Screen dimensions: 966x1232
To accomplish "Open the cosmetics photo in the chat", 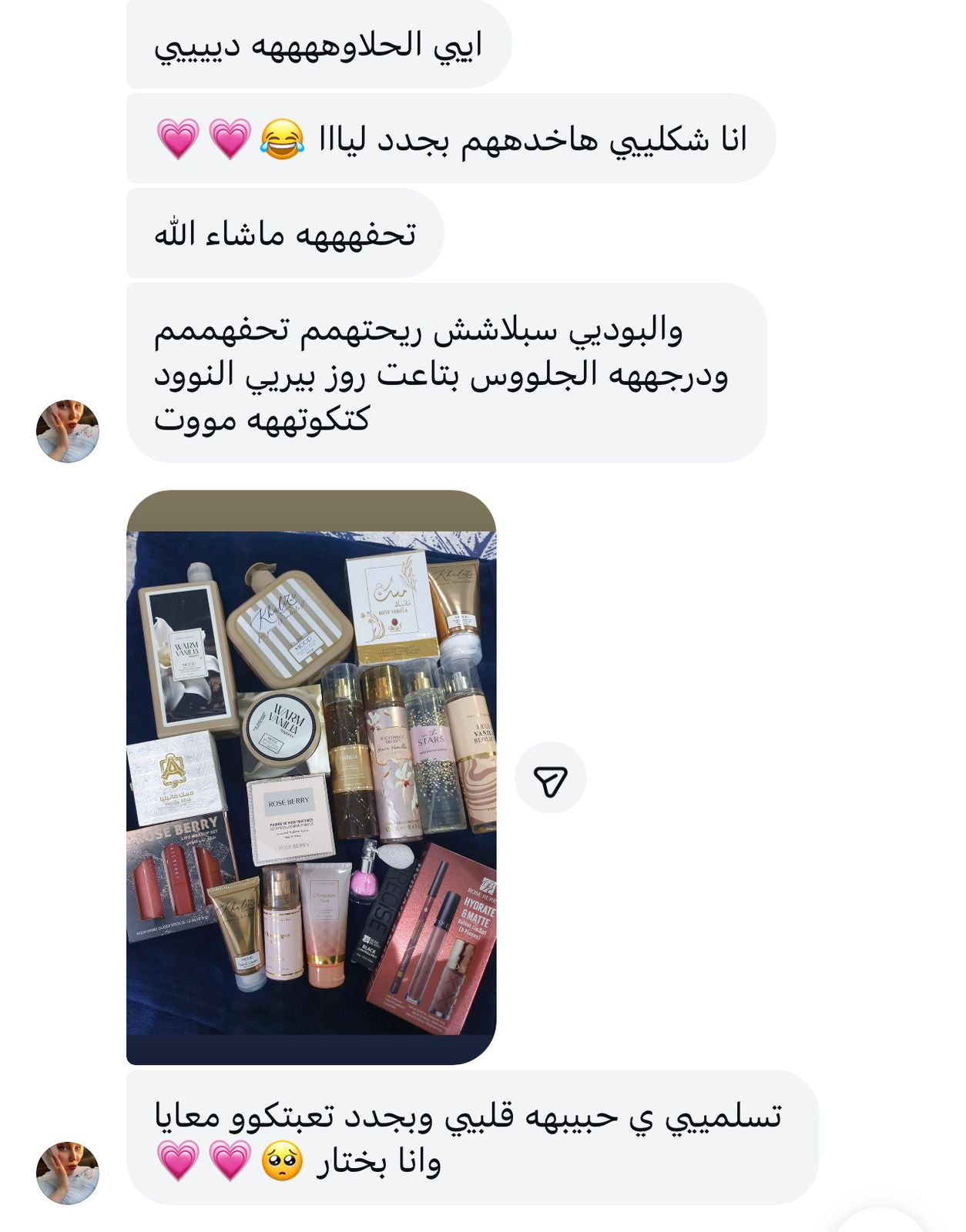I will tap(310, 778).
